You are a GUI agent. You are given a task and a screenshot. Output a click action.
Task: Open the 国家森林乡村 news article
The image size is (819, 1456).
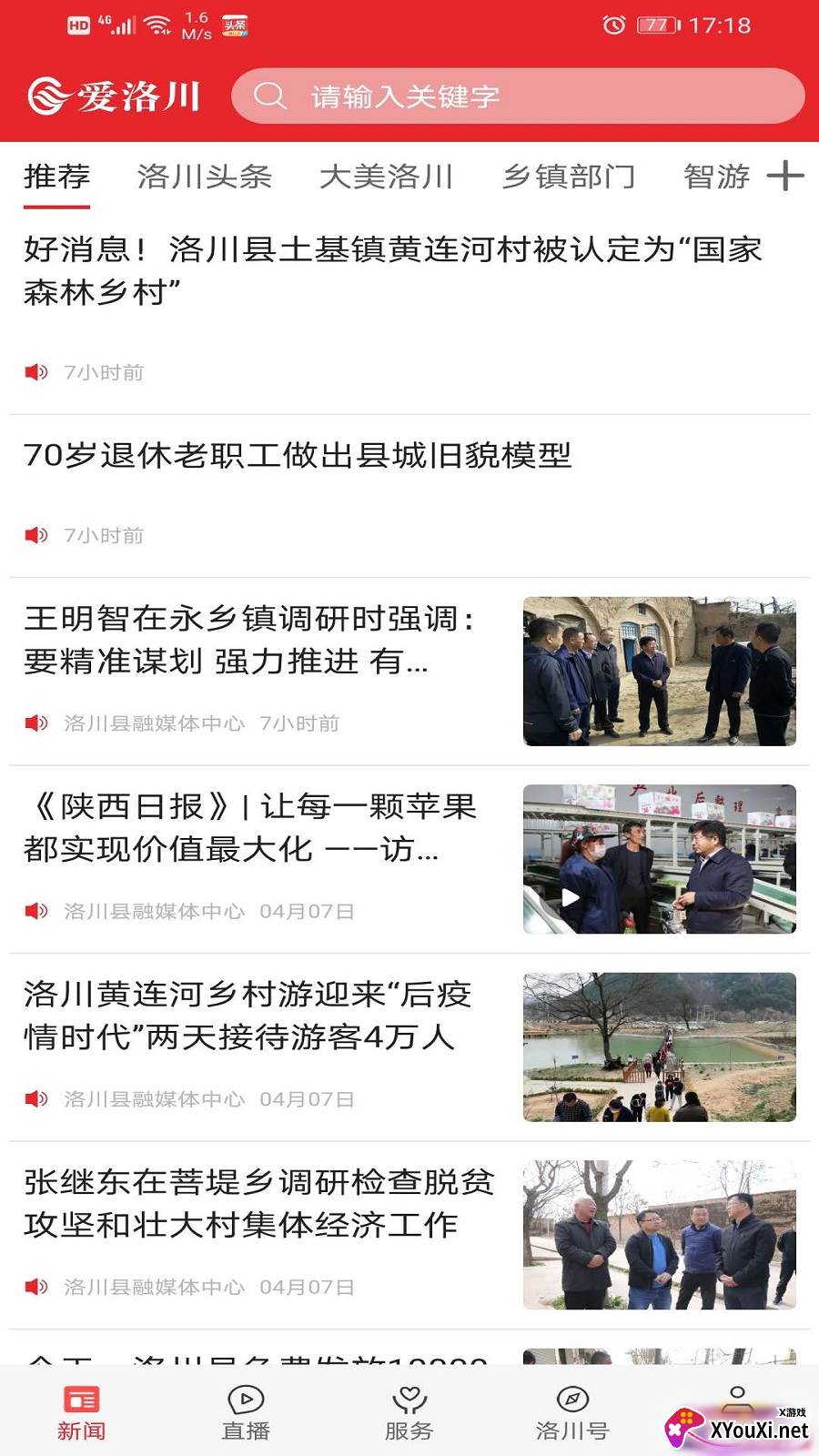[x=391, y=270]
